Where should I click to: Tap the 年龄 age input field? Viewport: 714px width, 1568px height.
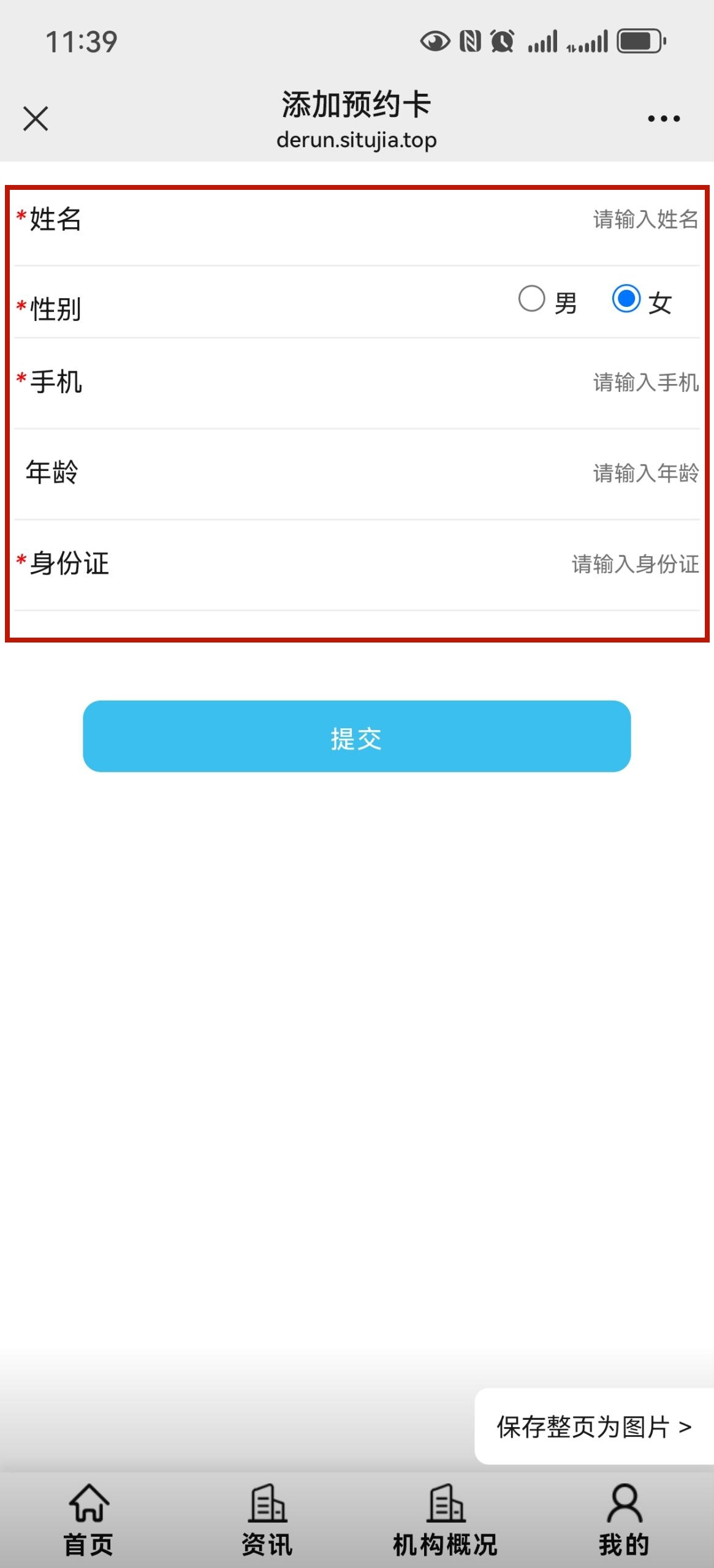[x=357, y=473]
